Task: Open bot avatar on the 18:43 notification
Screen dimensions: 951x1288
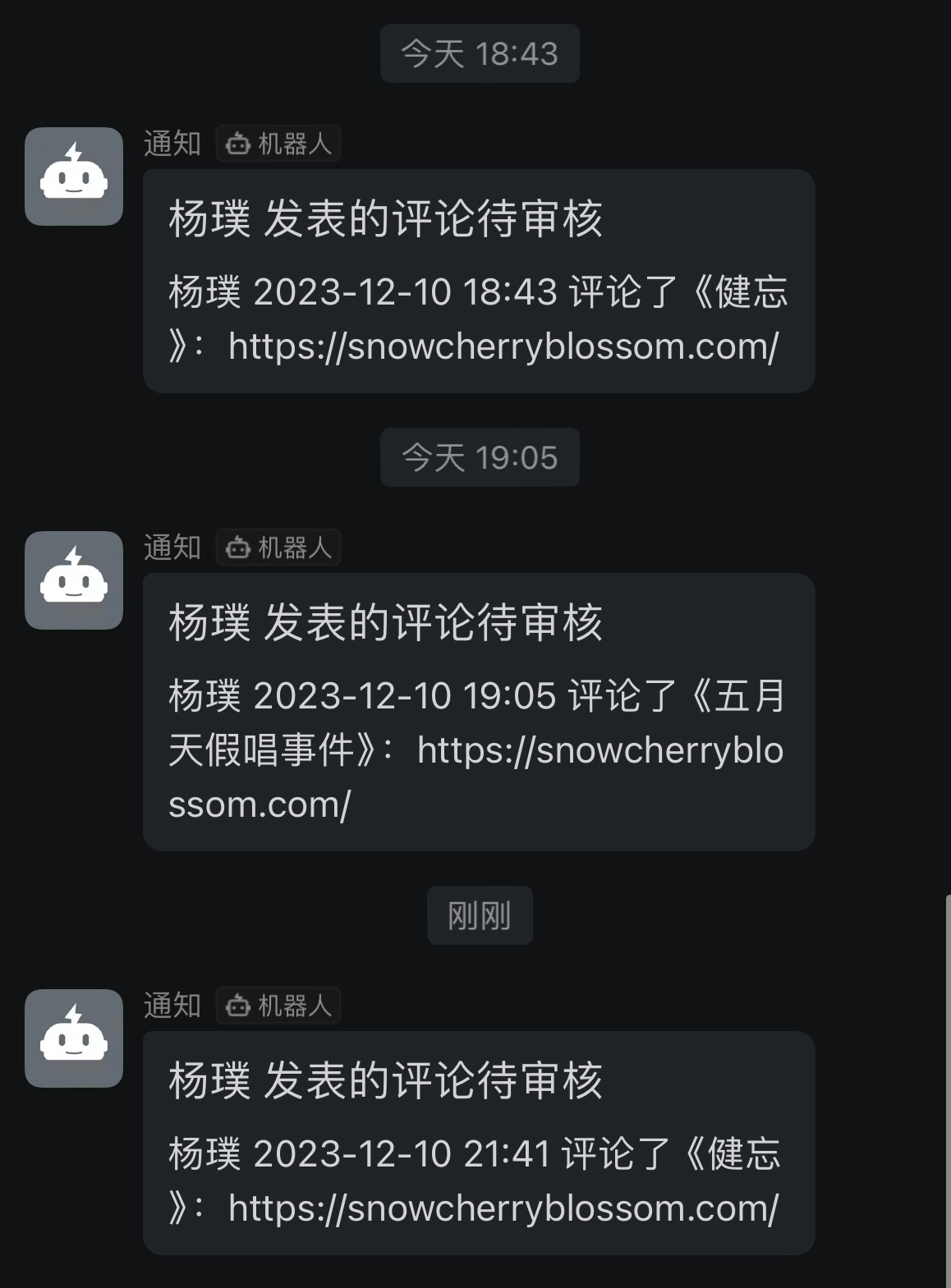Action: point(74,176)
